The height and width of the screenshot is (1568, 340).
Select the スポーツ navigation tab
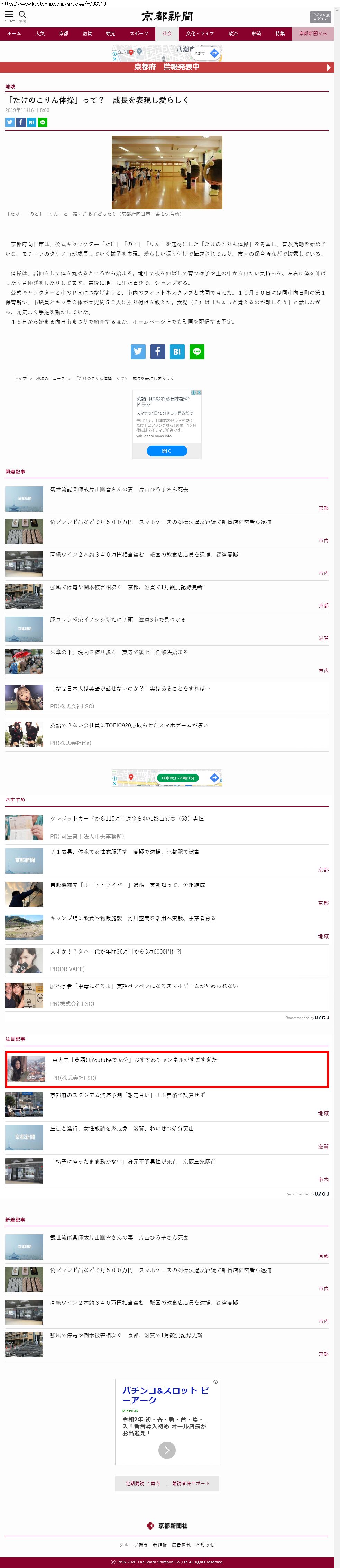point(139,34)
